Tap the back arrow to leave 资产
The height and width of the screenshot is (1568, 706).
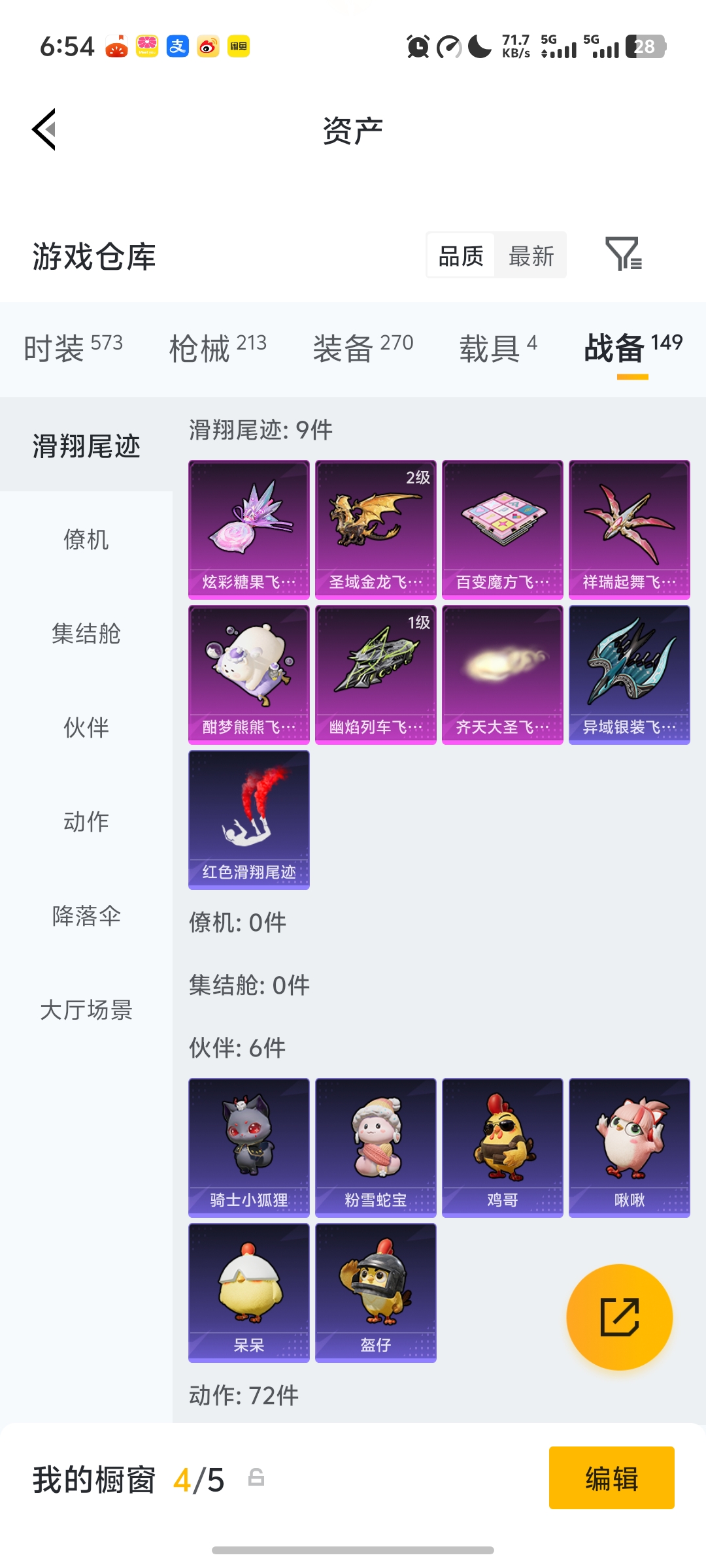(43, 129)
